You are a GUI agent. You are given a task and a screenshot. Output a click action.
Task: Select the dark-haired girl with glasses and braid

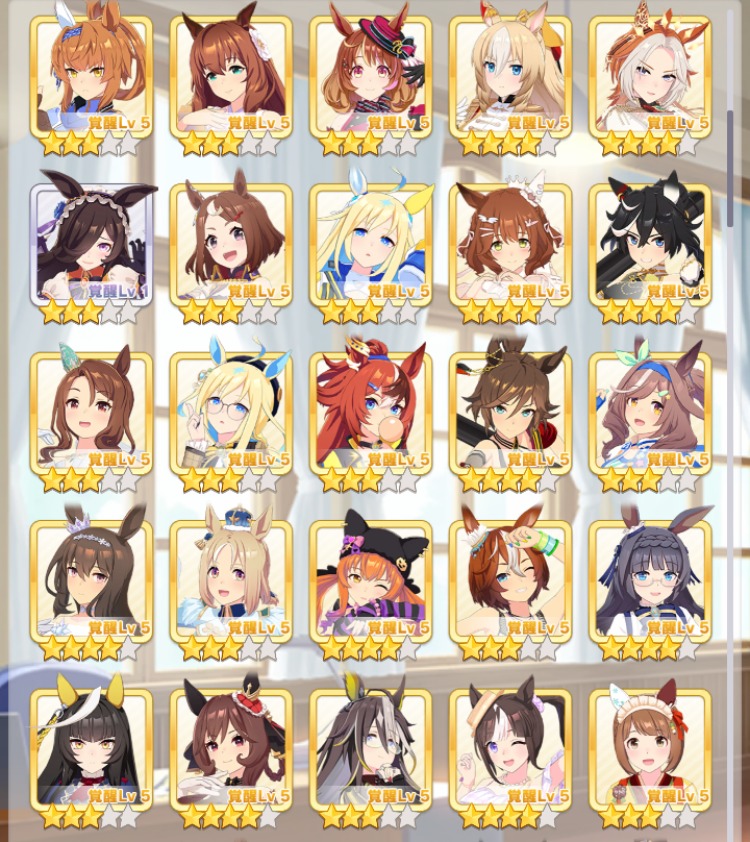click(x=650, y=581)
